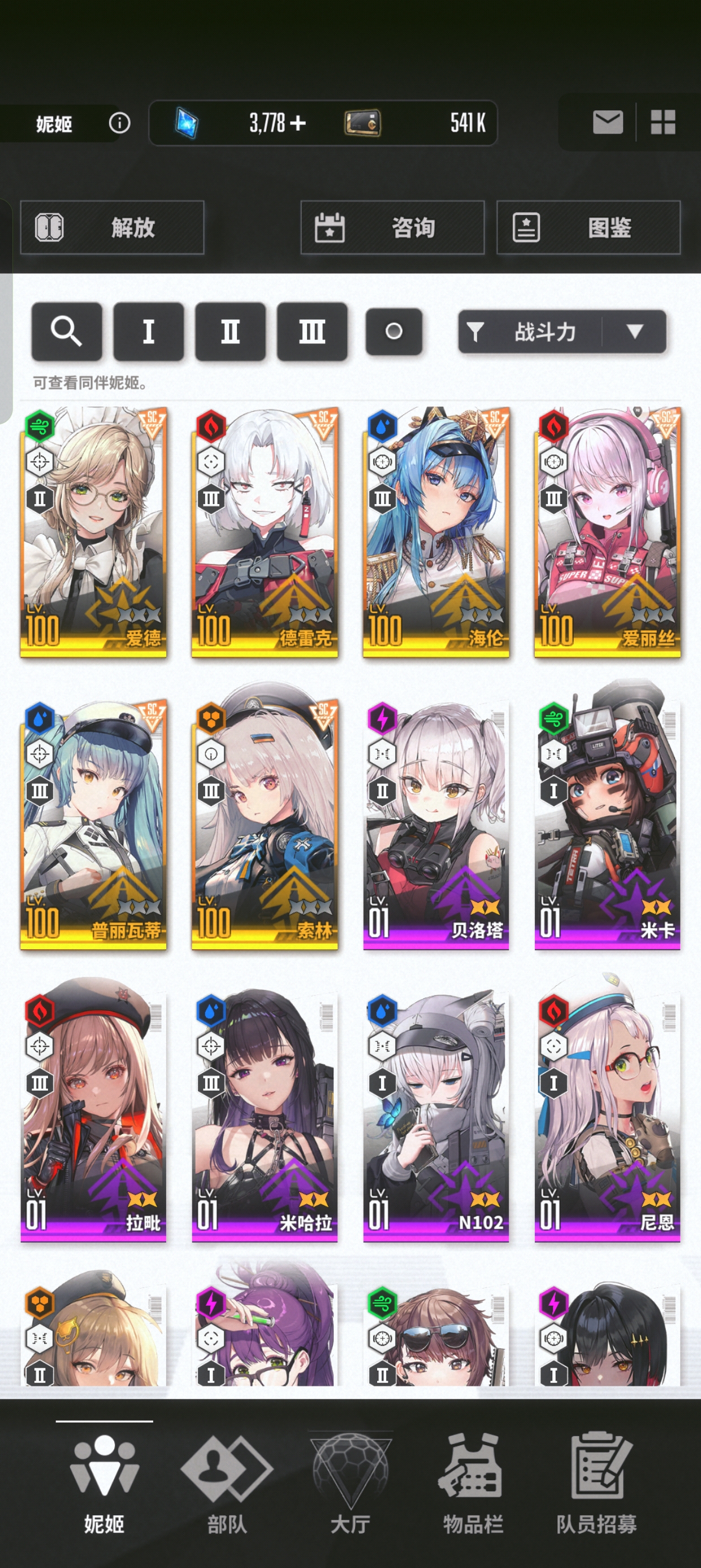Open character card 爱德
Screen dimensions: 701x1568
pos(93,532)
